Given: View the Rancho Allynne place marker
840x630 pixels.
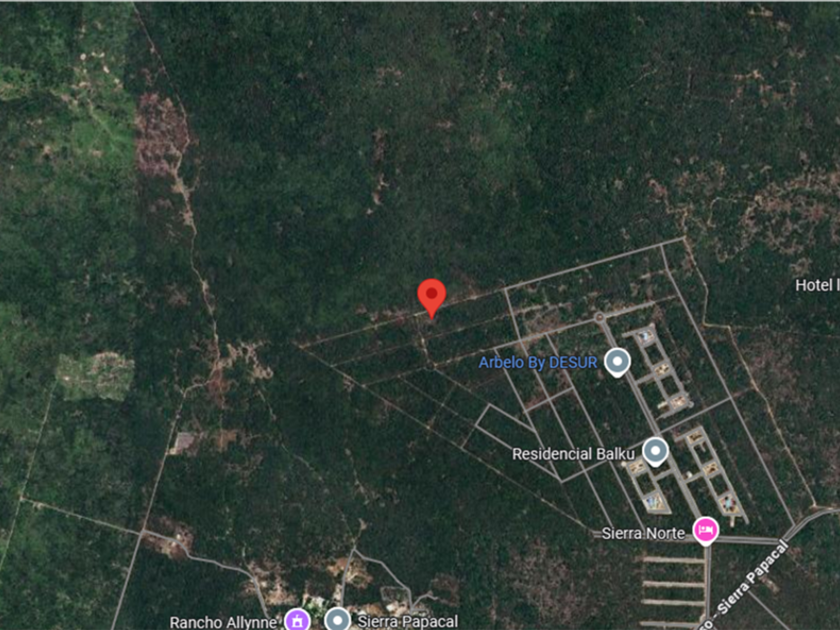Looking at the screenshot, I should pyautogui.click(x=297, y=620).
